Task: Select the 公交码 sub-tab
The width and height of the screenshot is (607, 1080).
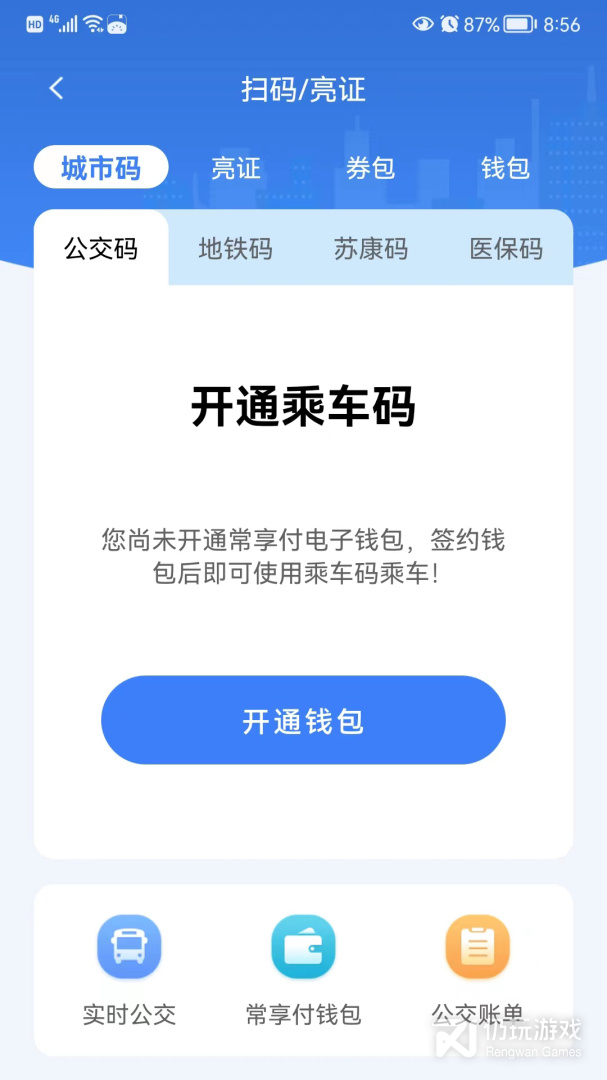Action: point(101,248)
